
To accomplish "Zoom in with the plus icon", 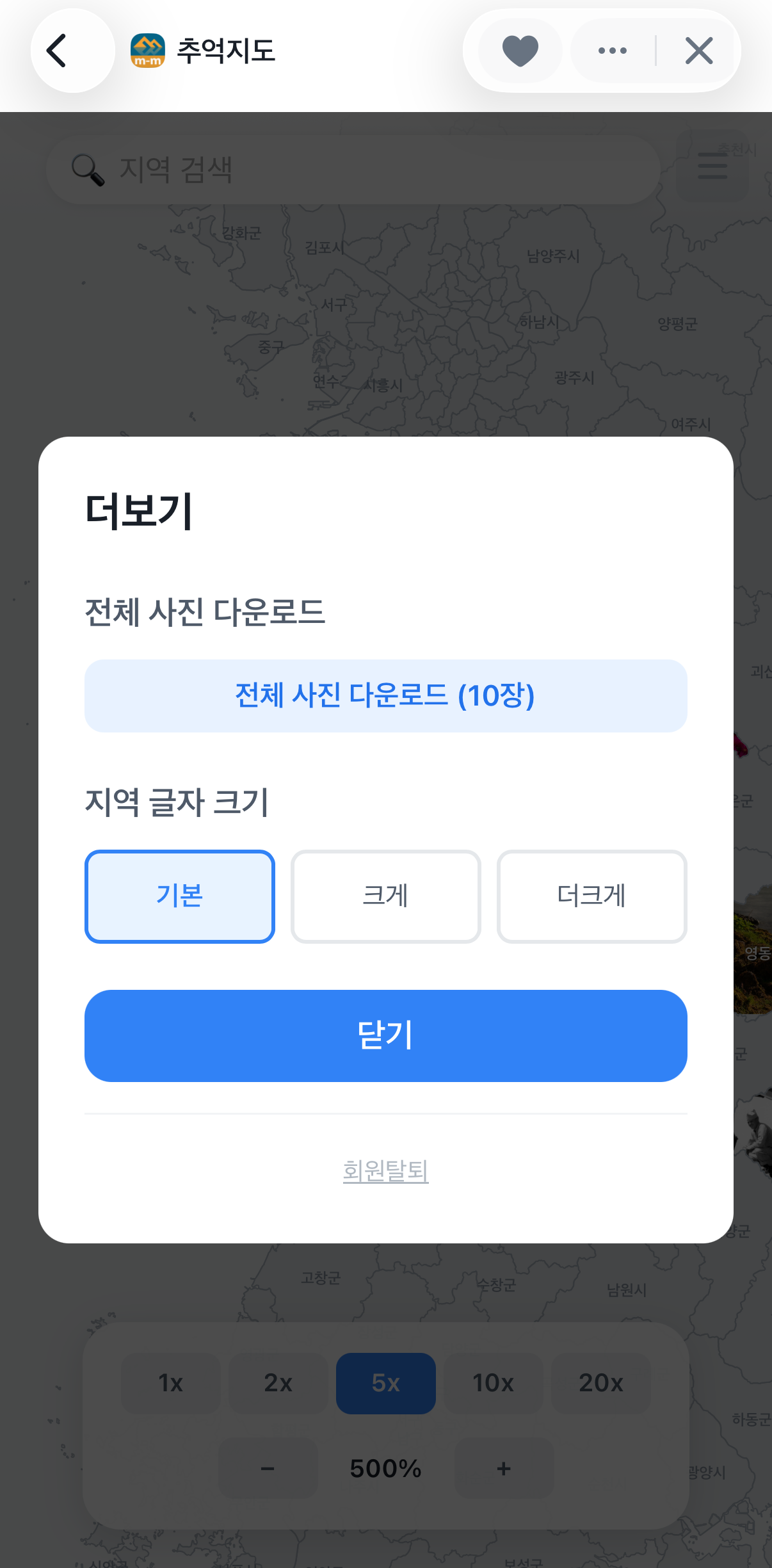I will [x=504, y=1468].
